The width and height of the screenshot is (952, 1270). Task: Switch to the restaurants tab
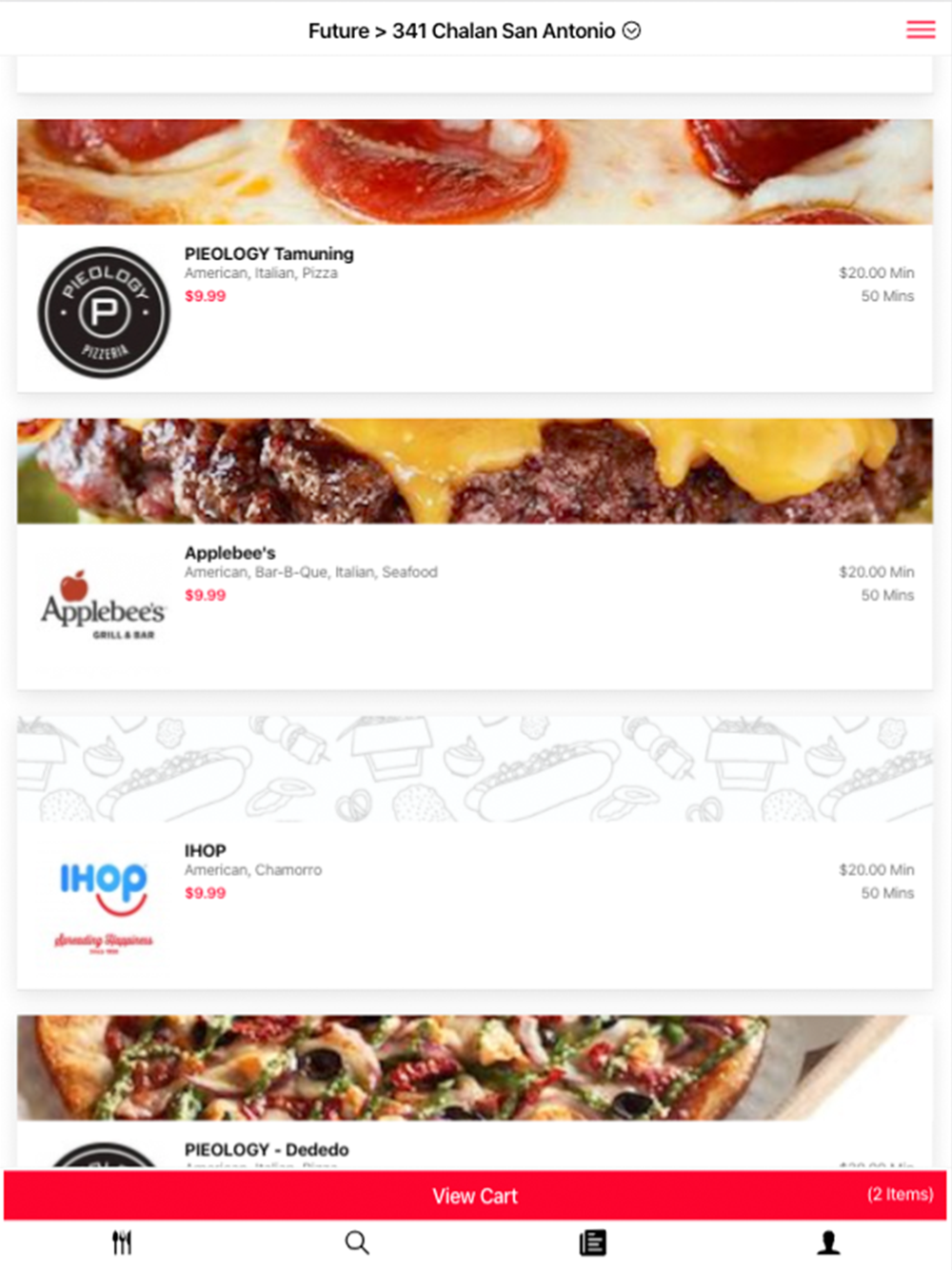122,1242
